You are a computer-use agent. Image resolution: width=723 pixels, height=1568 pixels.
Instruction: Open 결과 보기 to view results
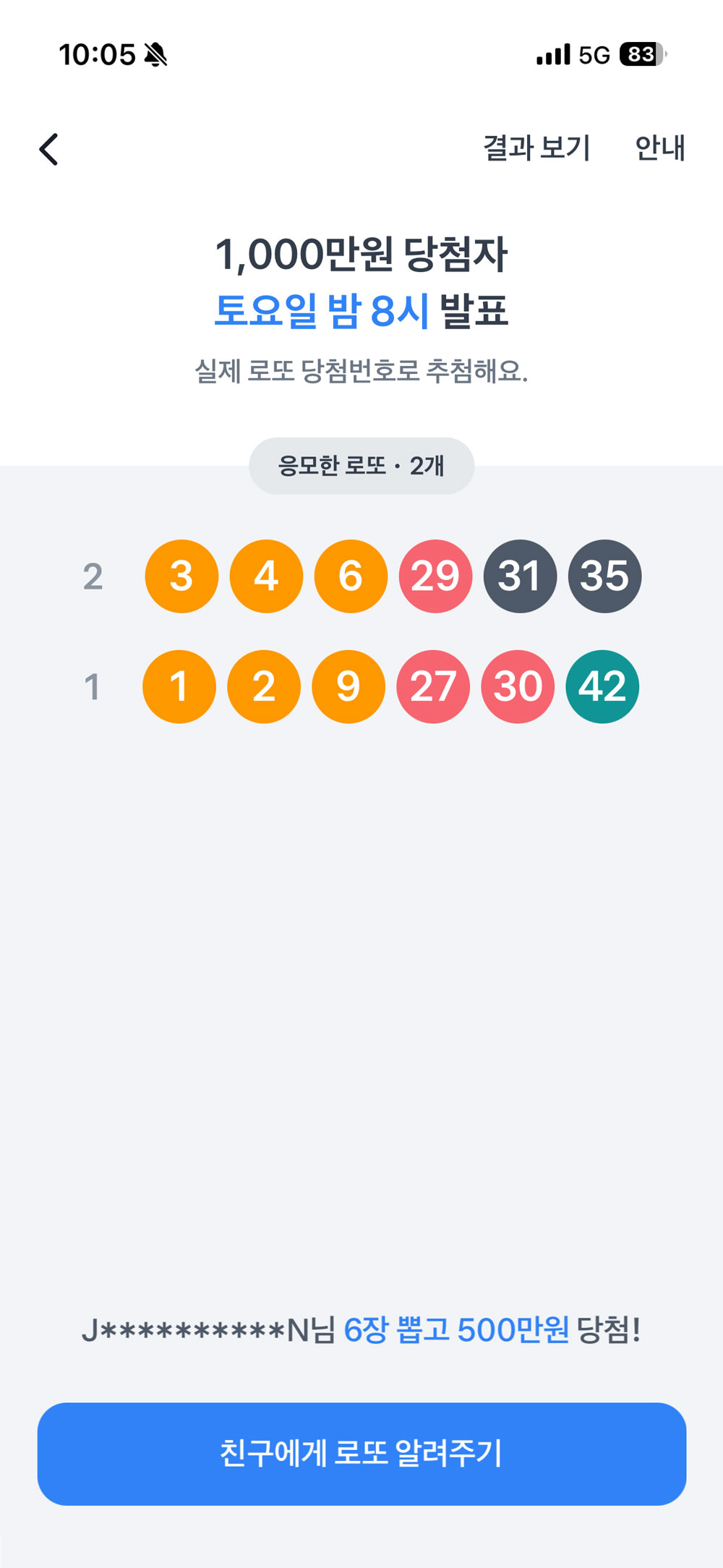click(536, 148)
